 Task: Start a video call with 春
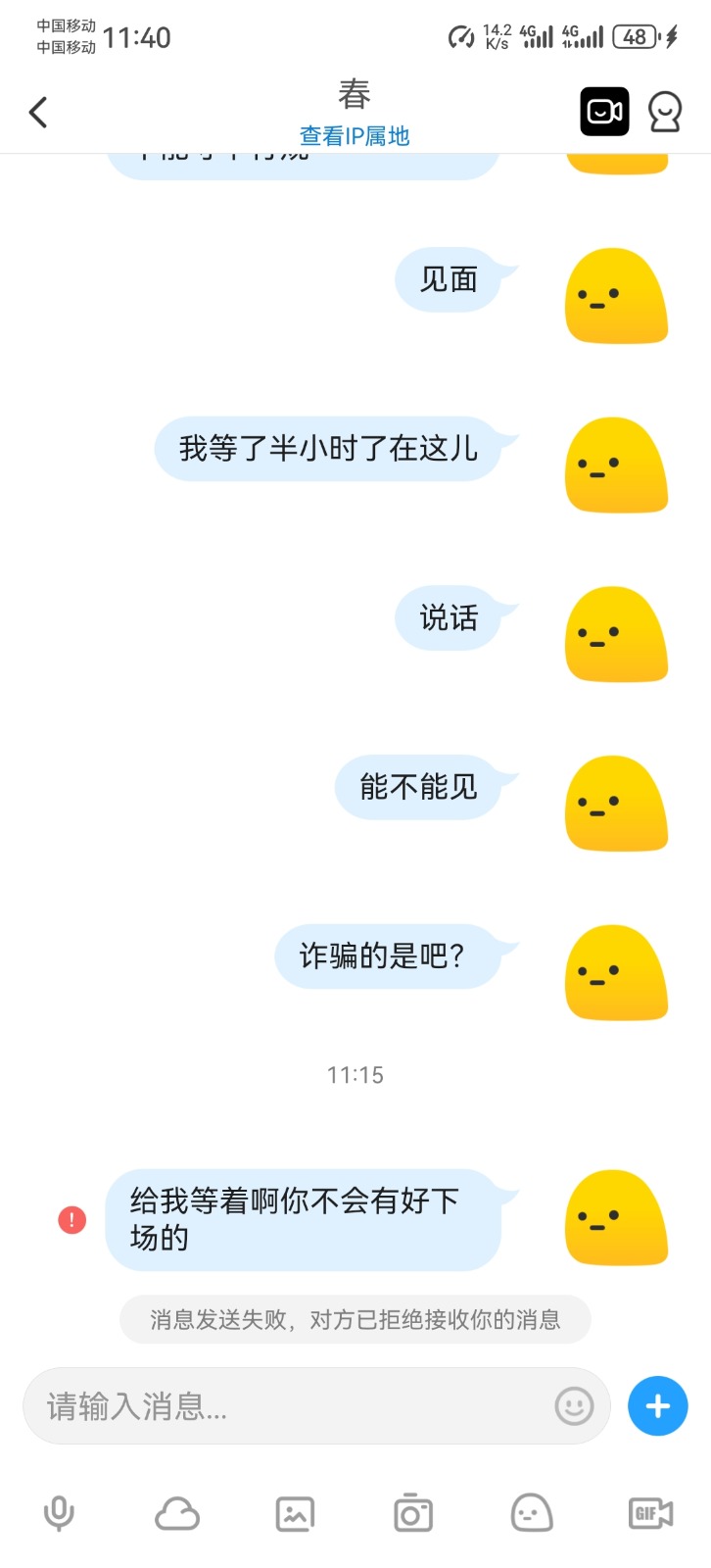(x=603, y=112)
